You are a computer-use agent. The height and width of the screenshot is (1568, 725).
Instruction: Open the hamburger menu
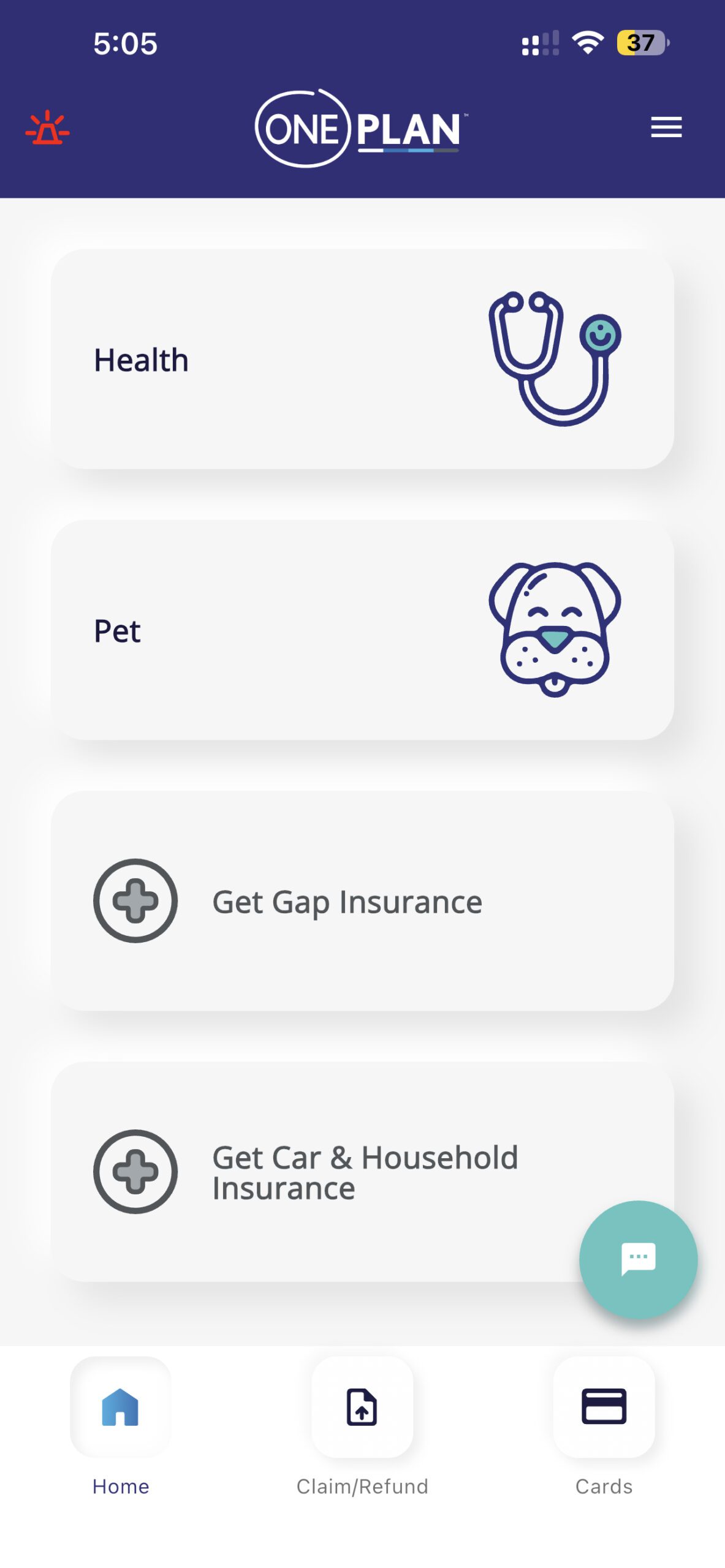click(666, 127)
